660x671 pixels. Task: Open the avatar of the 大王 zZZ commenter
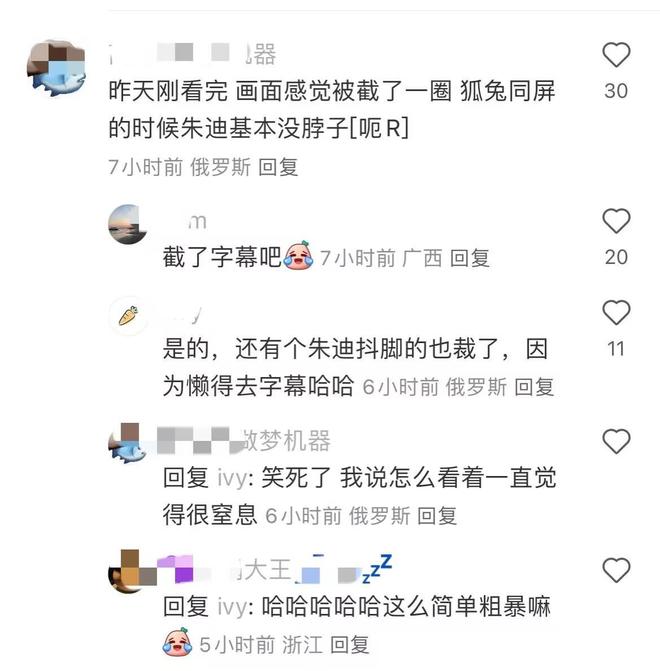tap(128, 572)
